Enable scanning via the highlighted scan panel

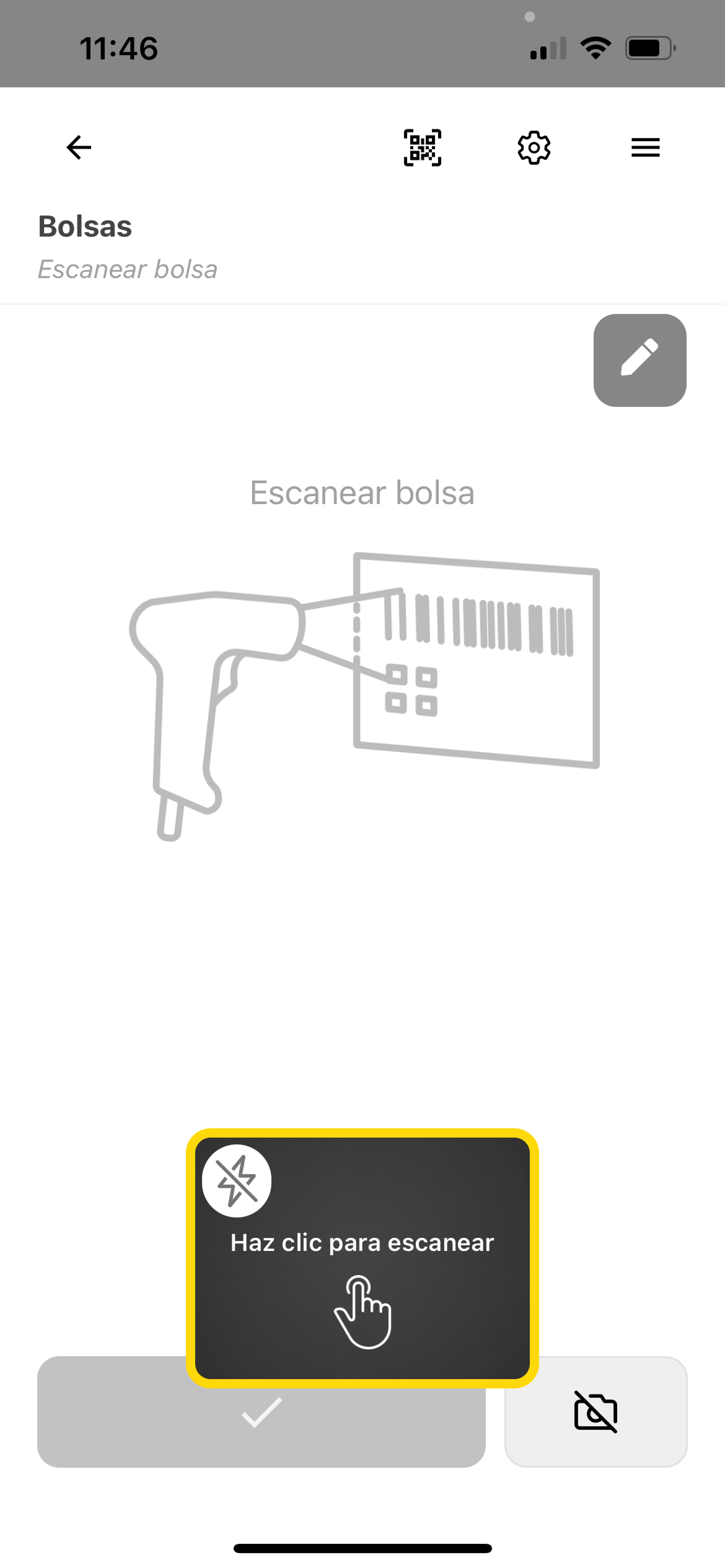(x=362, y=1257)
